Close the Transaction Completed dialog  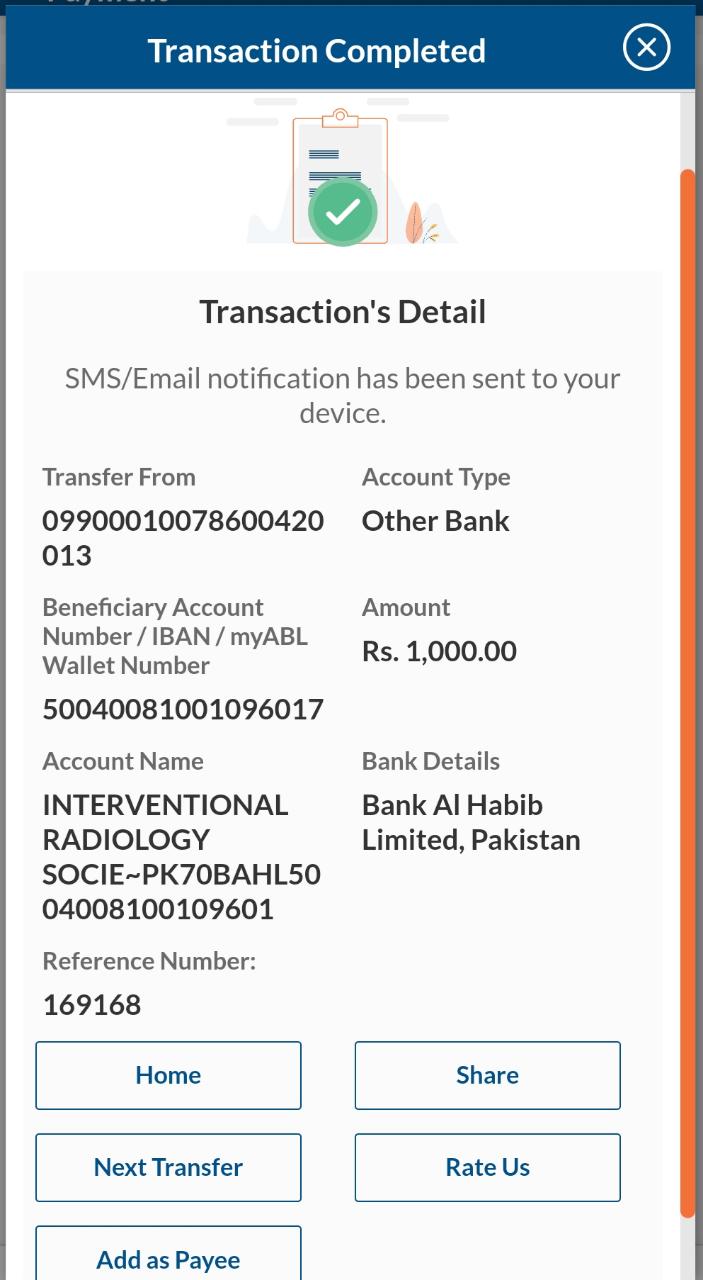(x=646, y=48)
